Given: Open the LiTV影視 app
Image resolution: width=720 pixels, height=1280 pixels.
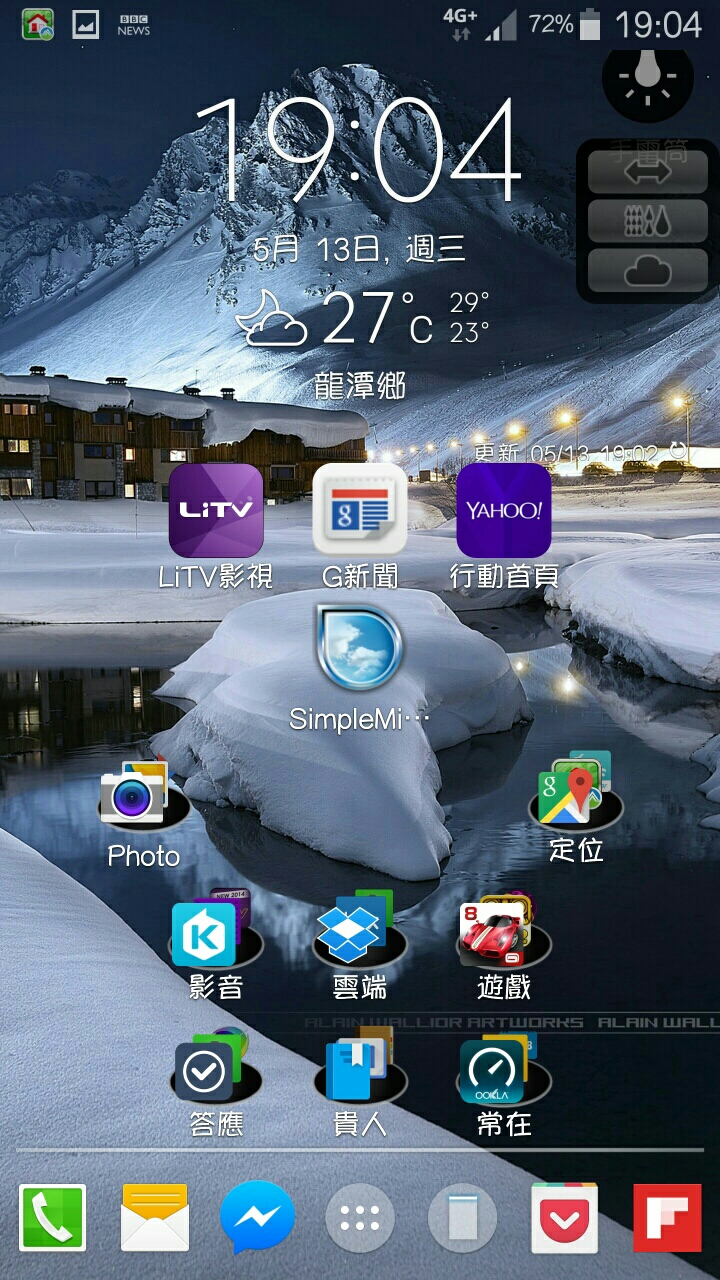Looking at the screenshot, I should [x=215, y=510].
